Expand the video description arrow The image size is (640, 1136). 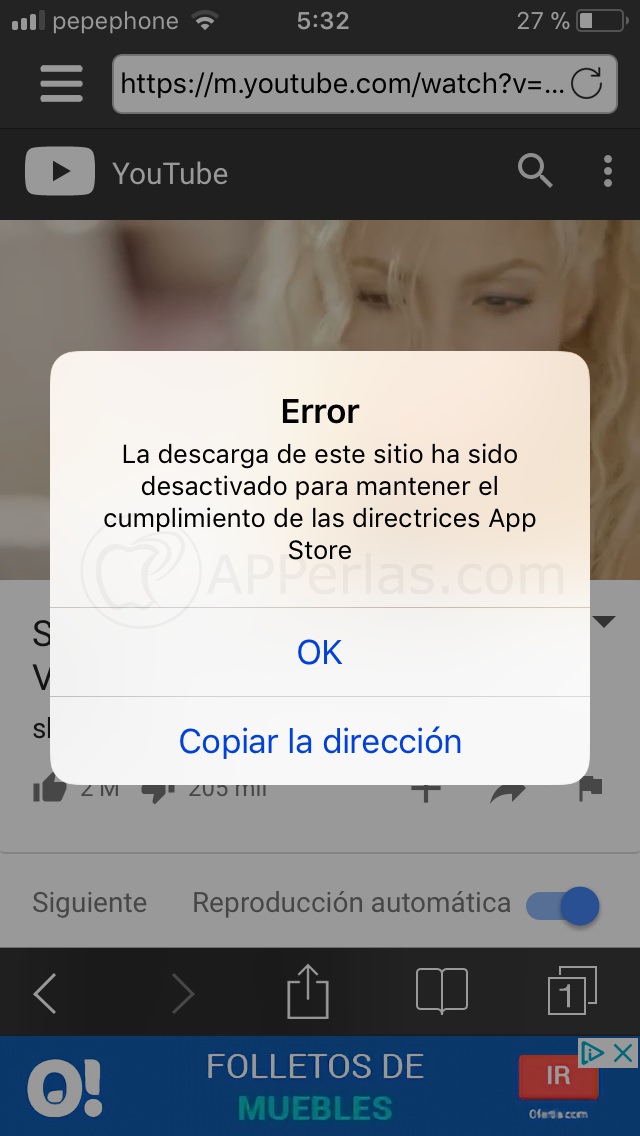coord(604,622)
